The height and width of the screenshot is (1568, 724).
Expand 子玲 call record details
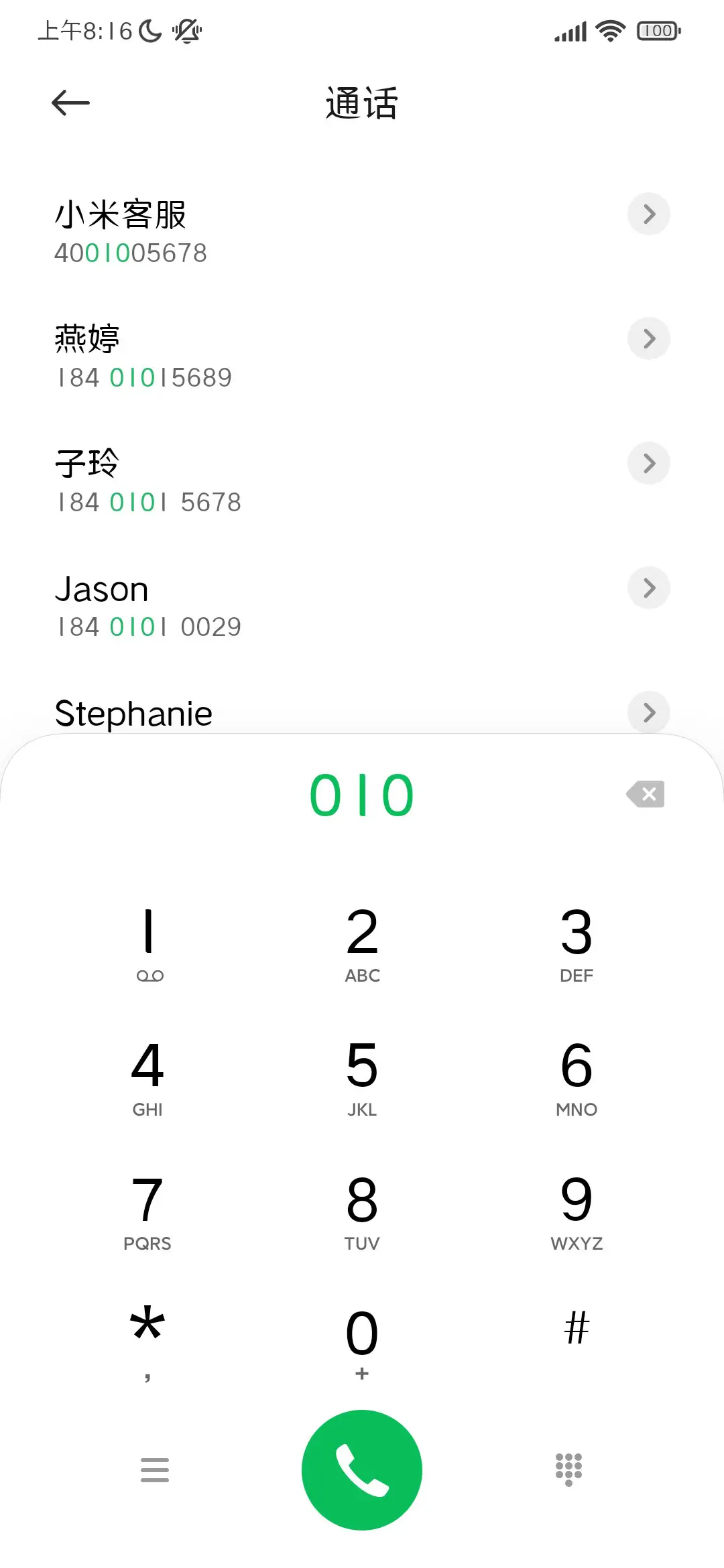tap(648, 463)
